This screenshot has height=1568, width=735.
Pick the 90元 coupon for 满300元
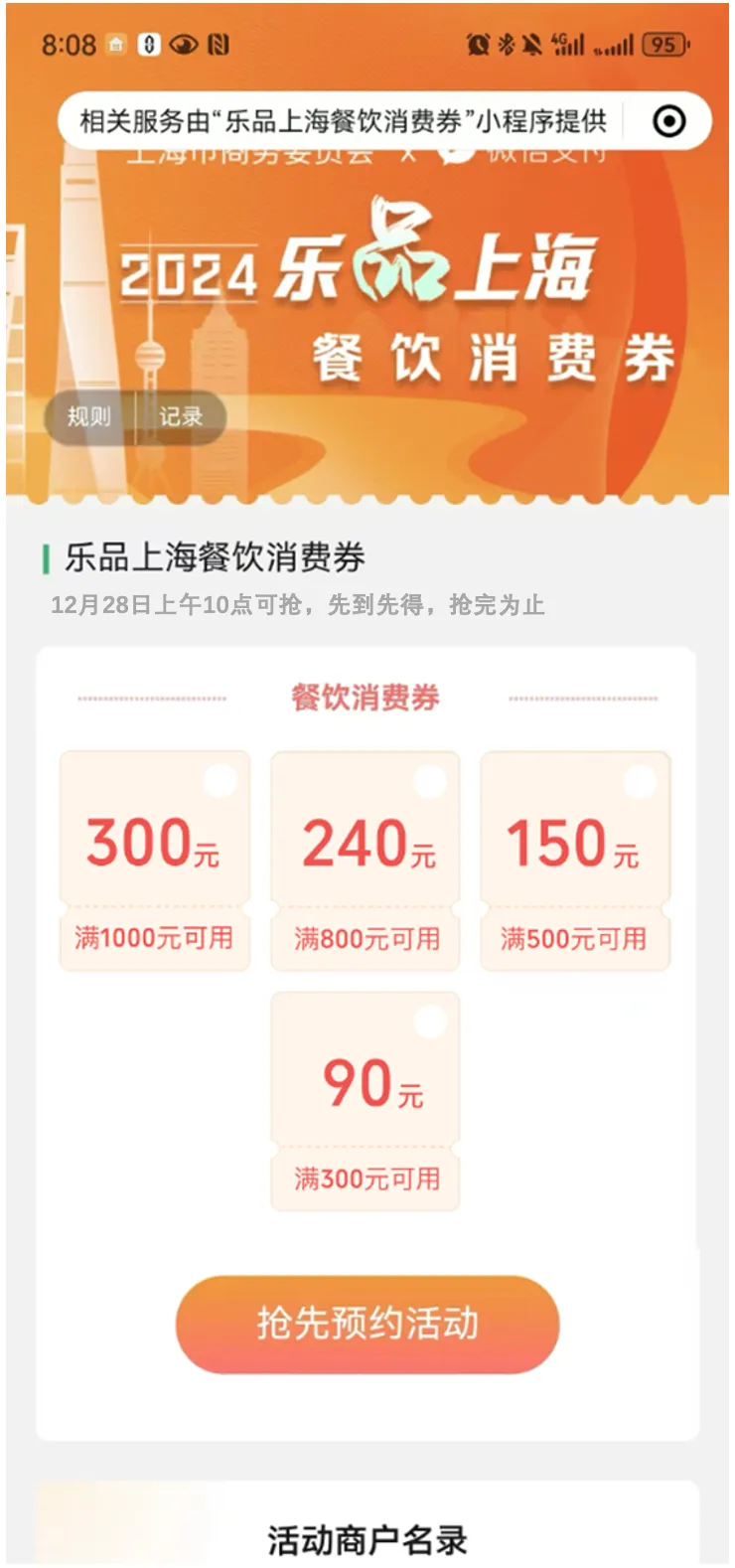coord(366,1101)
